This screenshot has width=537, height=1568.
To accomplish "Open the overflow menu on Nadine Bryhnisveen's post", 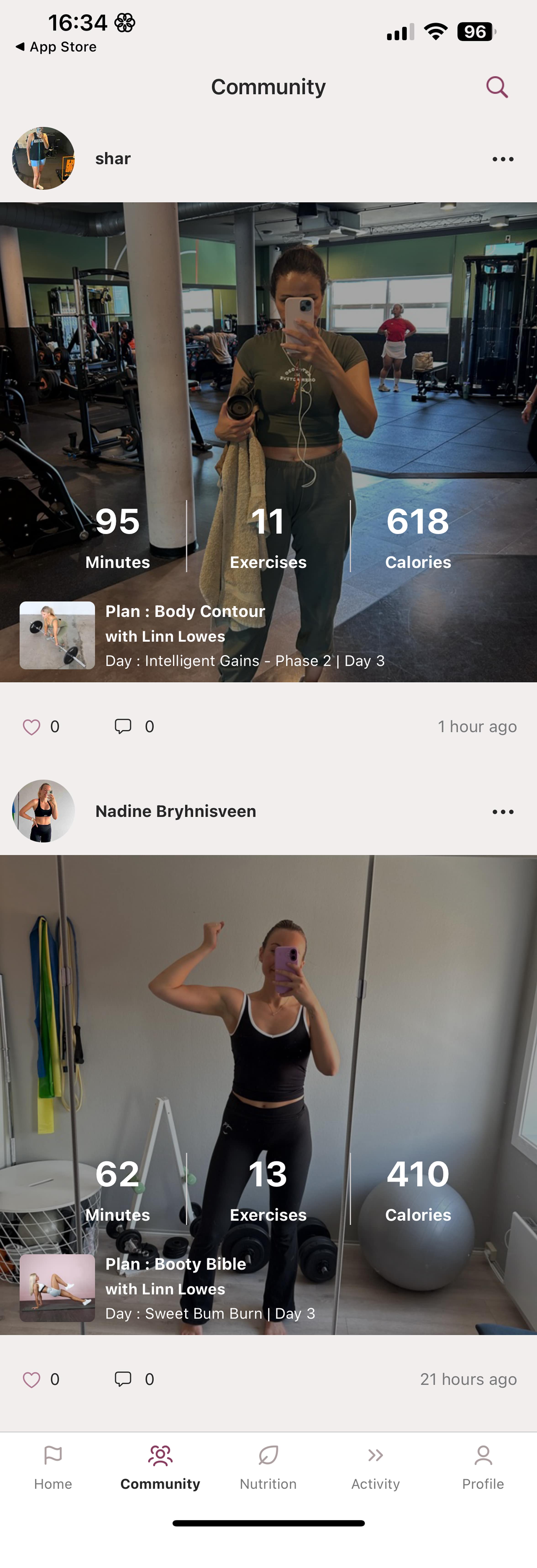I will pyautogui.click(x=503, y=812).
